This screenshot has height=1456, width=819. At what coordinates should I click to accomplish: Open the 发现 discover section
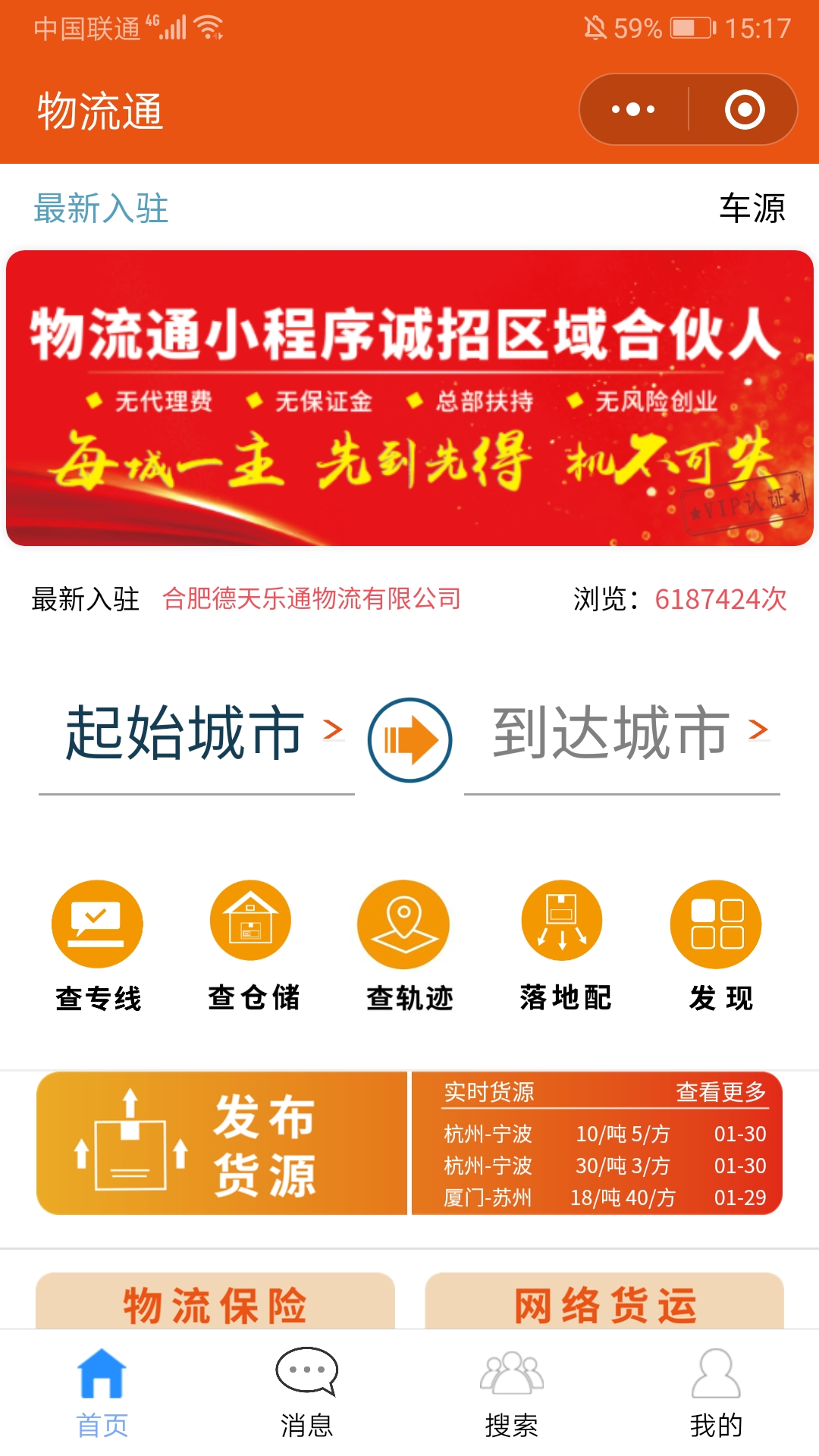click(x=719, y=945)
